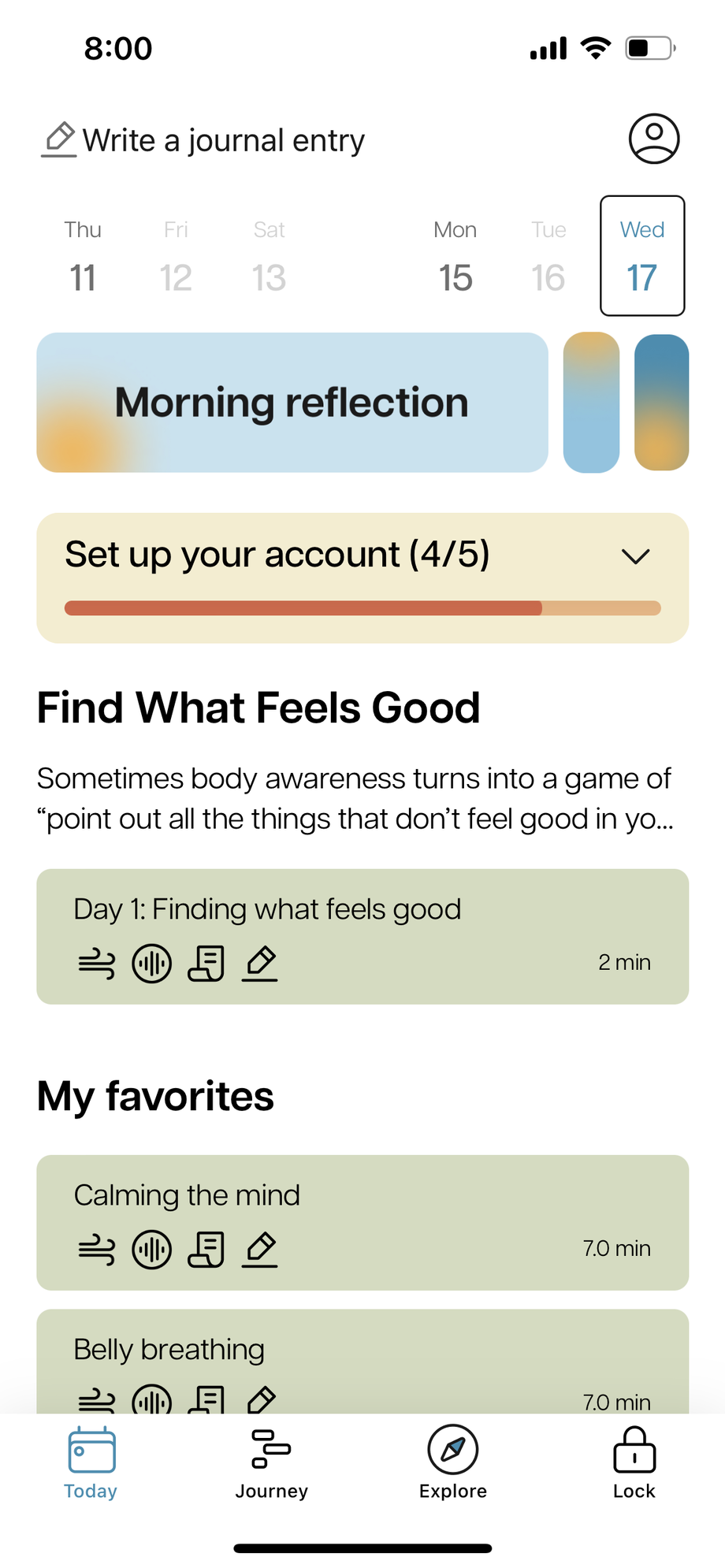725x1568 pixels.
Task: Select Thursday 11 in the calendar
Action: [83, 257]
